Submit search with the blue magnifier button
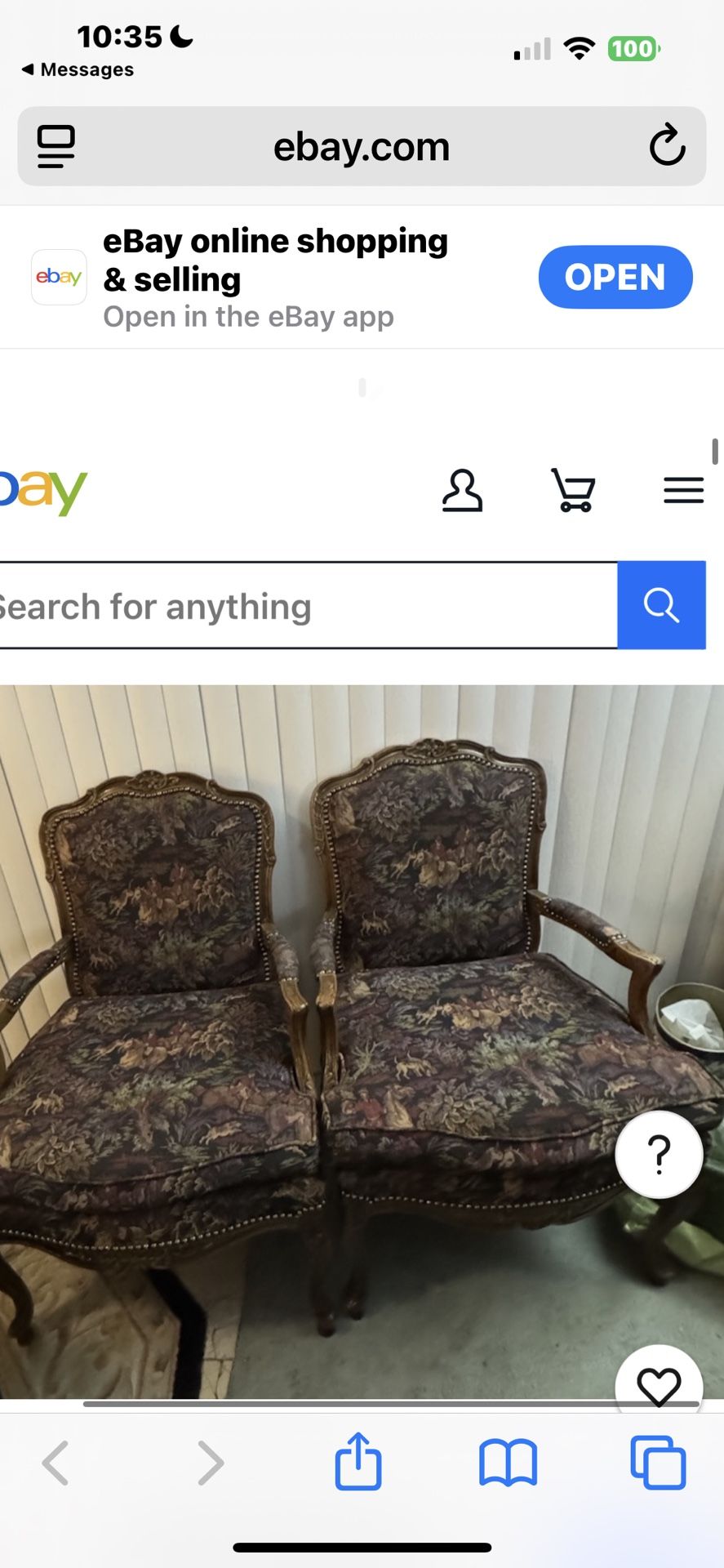 point(661,606)
